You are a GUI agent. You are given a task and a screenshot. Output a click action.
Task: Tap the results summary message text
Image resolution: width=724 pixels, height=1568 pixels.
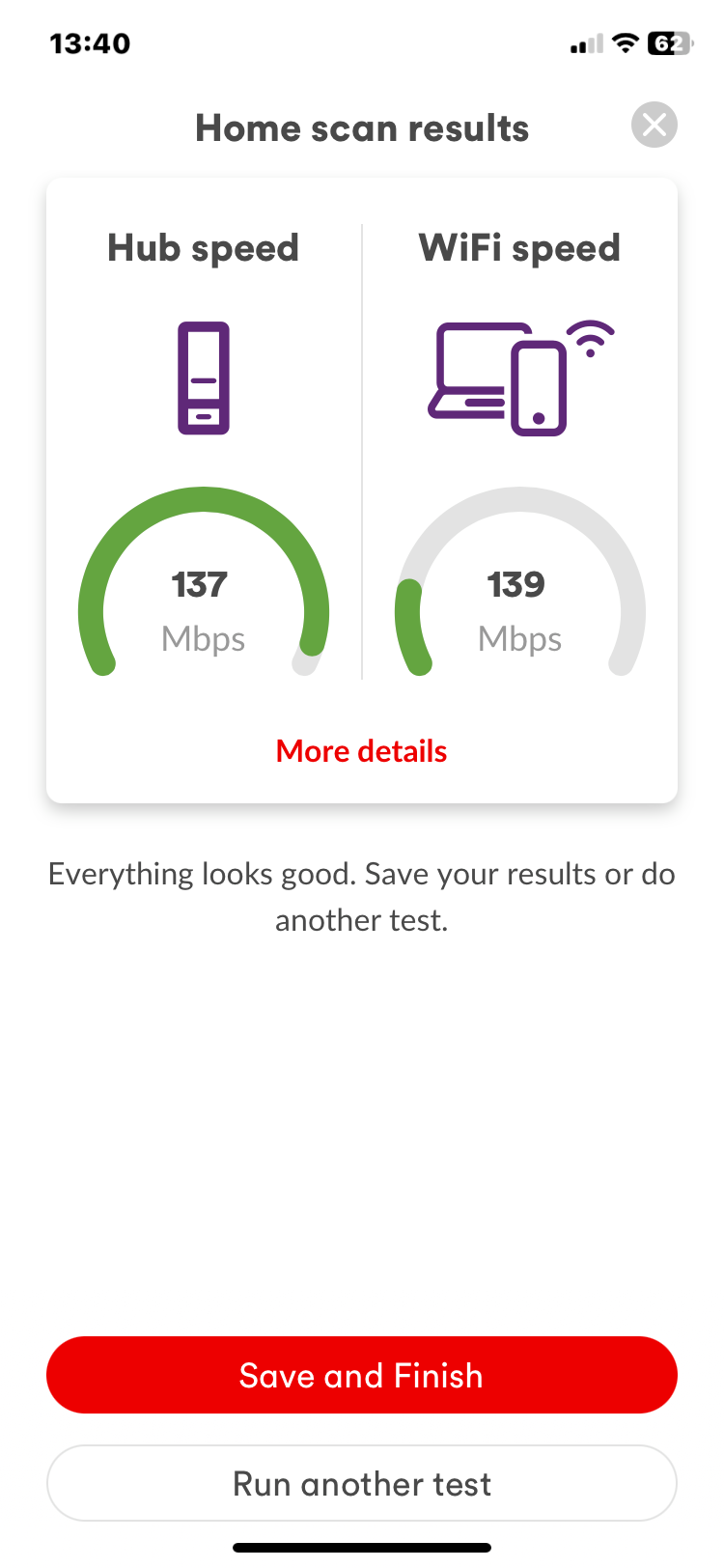(x=361, y=896)
